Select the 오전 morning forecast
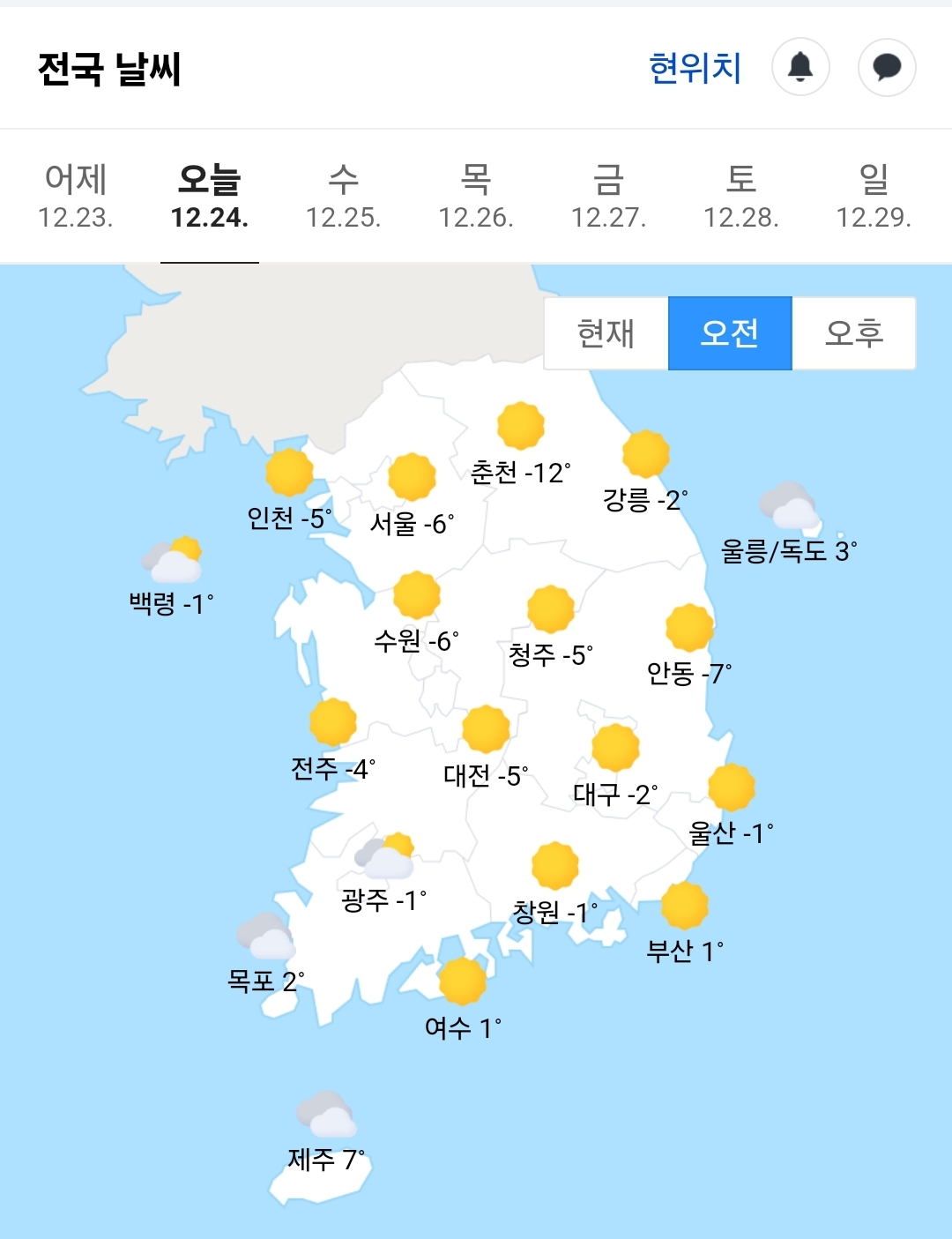This screenshot has height=1239, width=952. (730, 333)
